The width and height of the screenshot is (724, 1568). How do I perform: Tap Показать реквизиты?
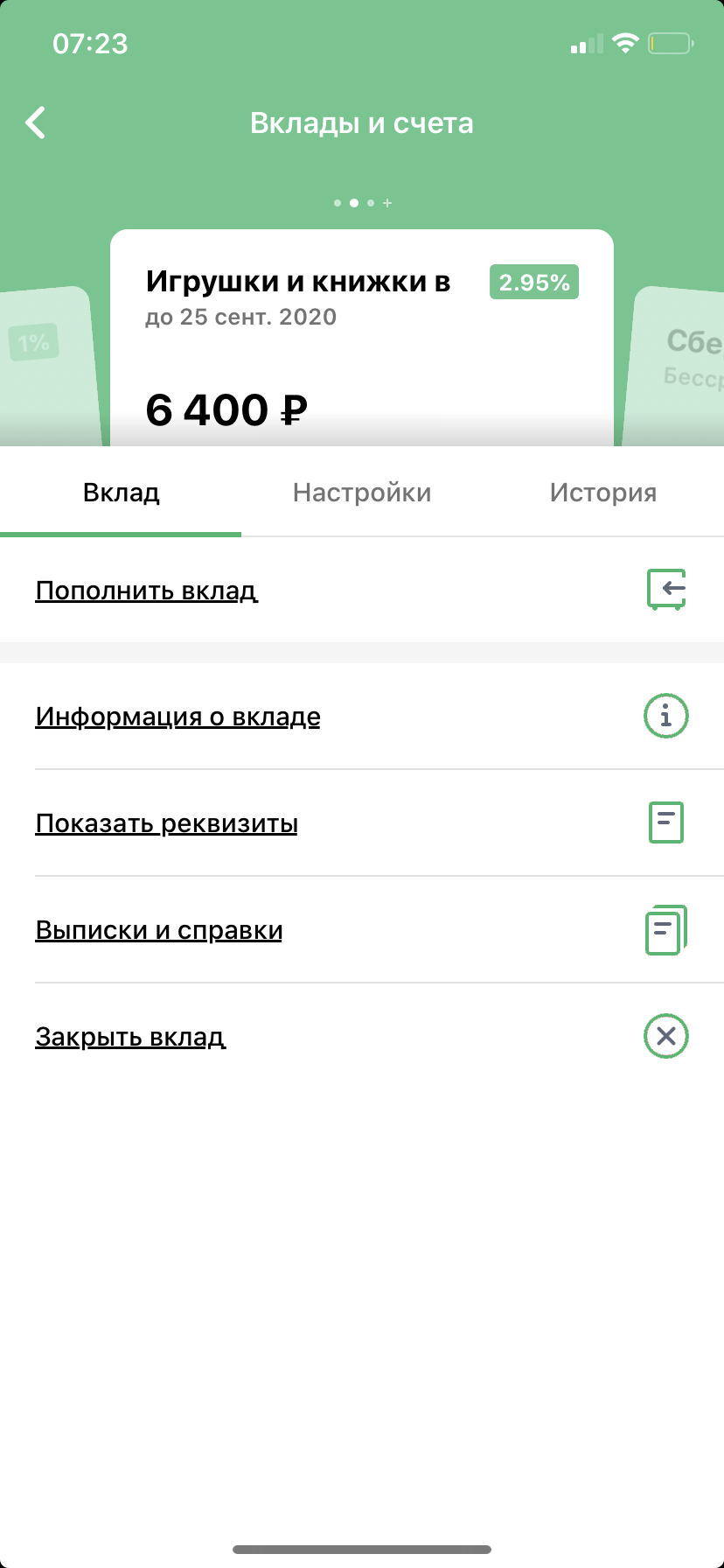(166, 823)
